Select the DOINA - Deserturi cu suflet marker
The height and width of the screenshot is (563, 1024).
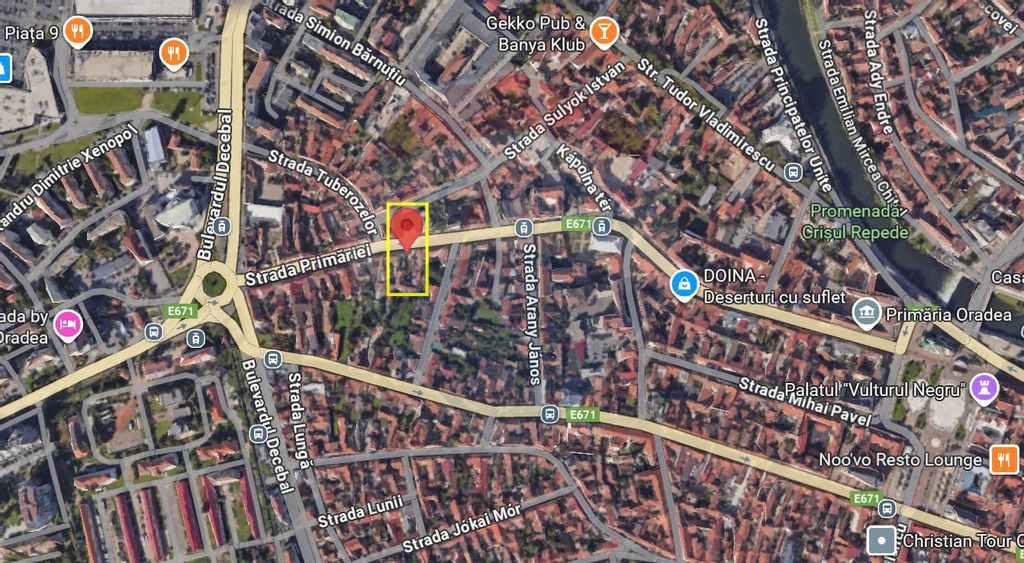[684, 285]
